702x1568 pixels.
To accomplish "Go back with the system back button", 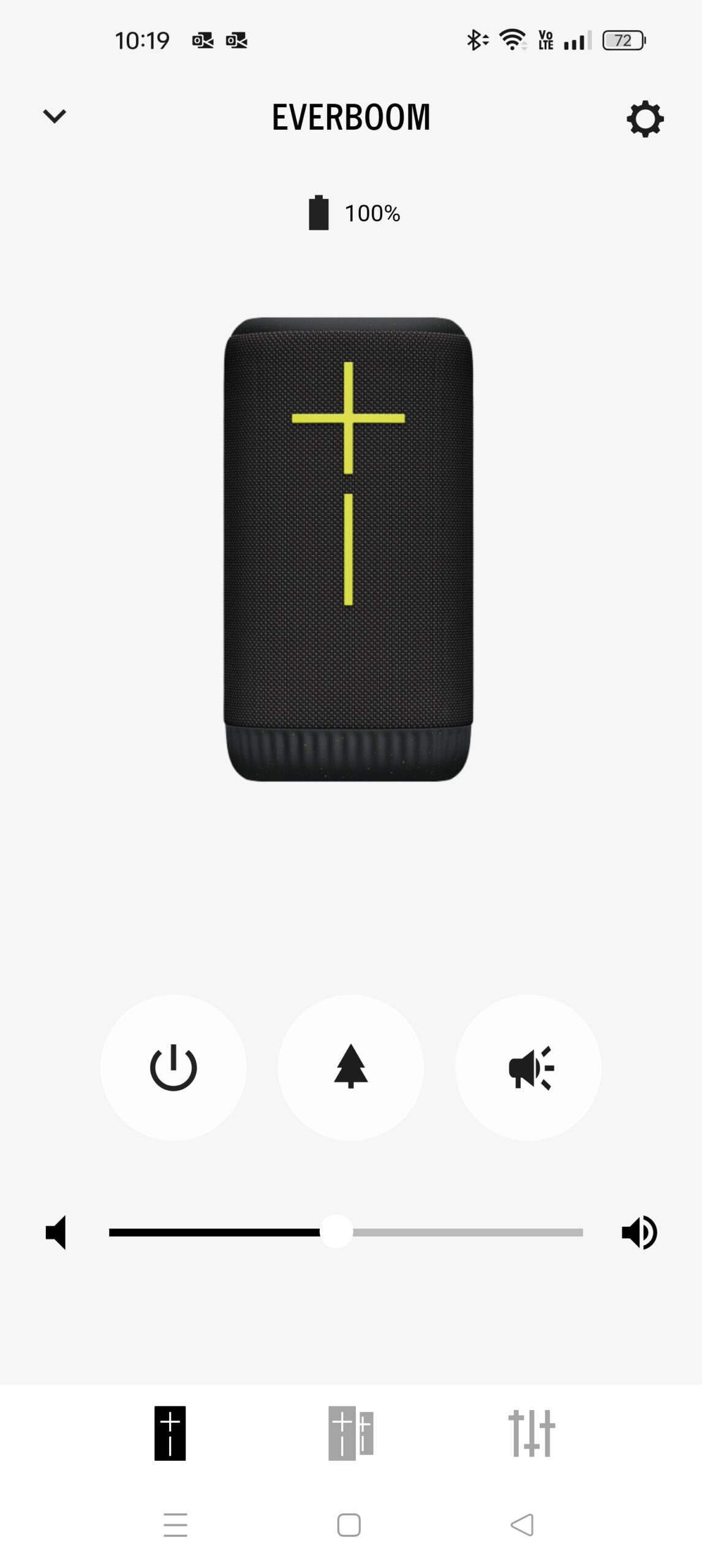I will pyautogui.click(x=522, y=1525).
